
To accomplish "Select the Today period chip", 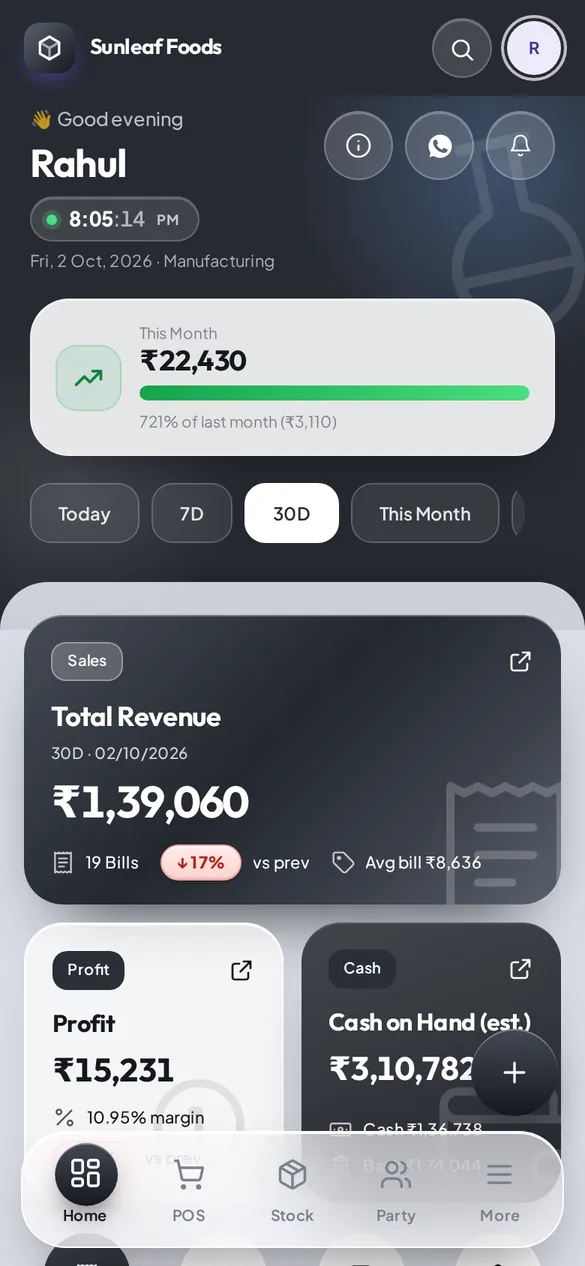I will [x=84, y=513].
